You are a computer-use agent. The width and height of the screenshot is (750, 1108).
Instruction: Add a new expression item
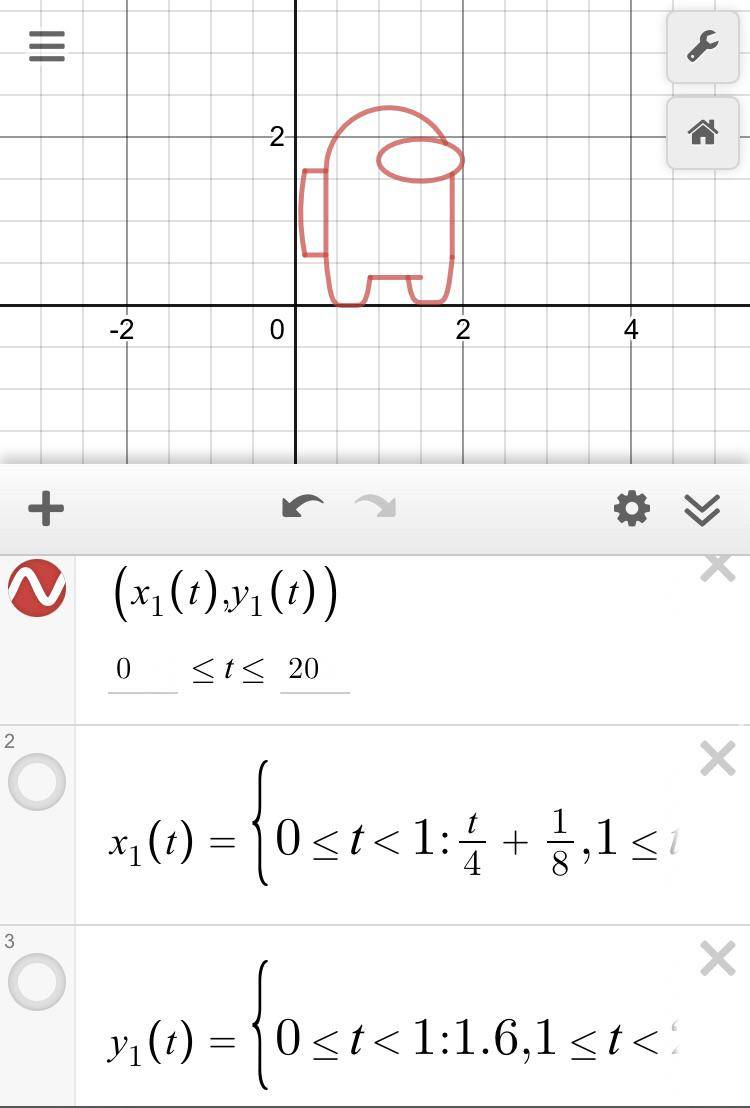(46, 509)
